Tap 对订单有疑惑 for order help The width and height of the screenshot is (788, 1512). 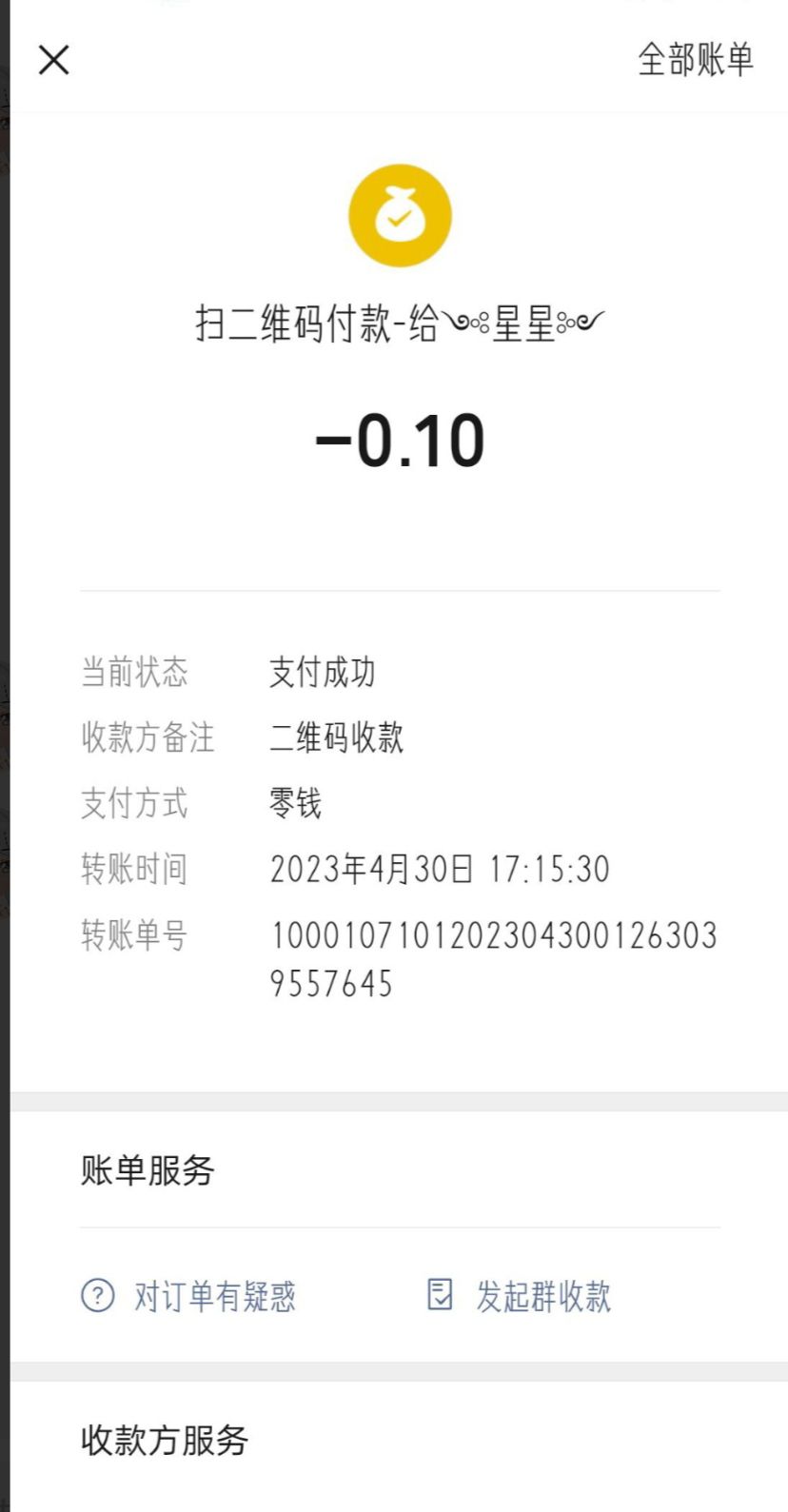[188, 1296]
